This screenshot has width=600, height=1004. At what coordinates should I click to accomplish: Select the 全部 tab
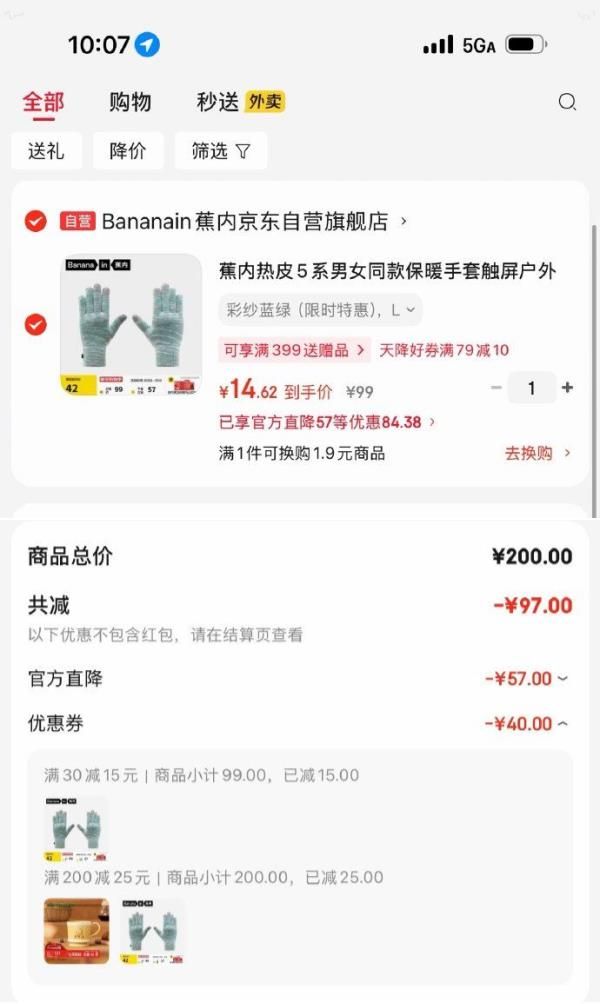pyautogui.click(x=43, y=102)
